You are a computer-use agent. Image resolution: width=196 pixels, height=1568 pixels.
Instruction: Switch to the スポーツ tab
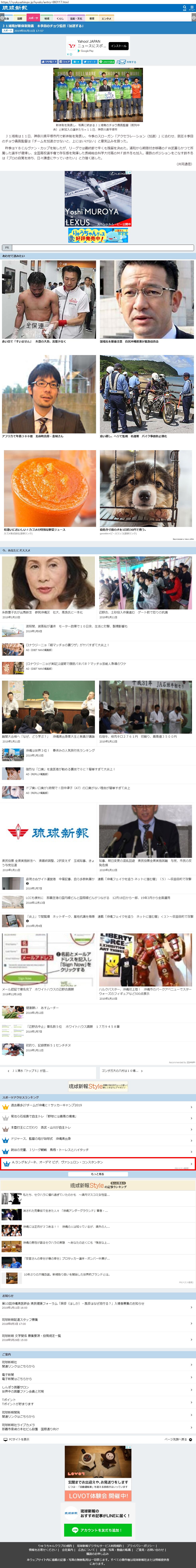[33, 18]
